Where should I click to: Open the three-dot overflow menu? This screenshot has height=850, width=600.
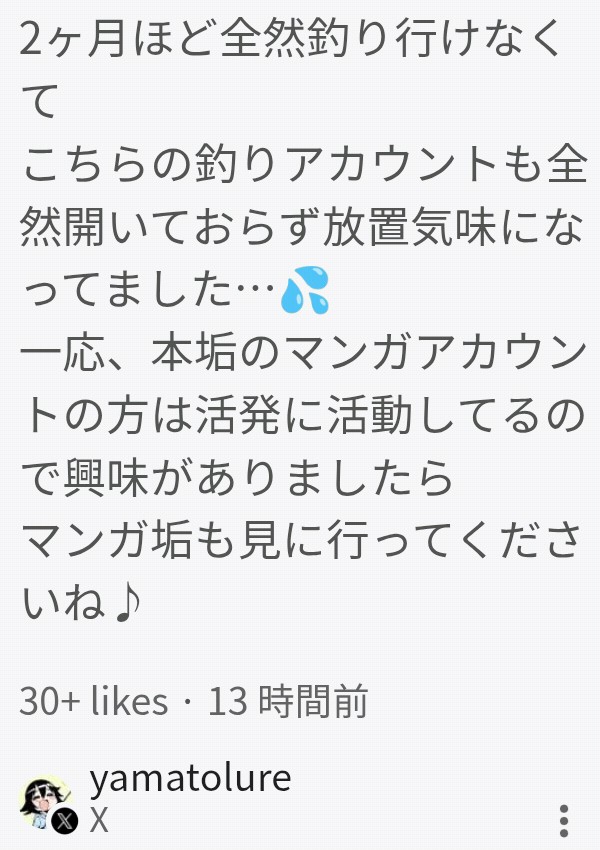coord(565,819)
